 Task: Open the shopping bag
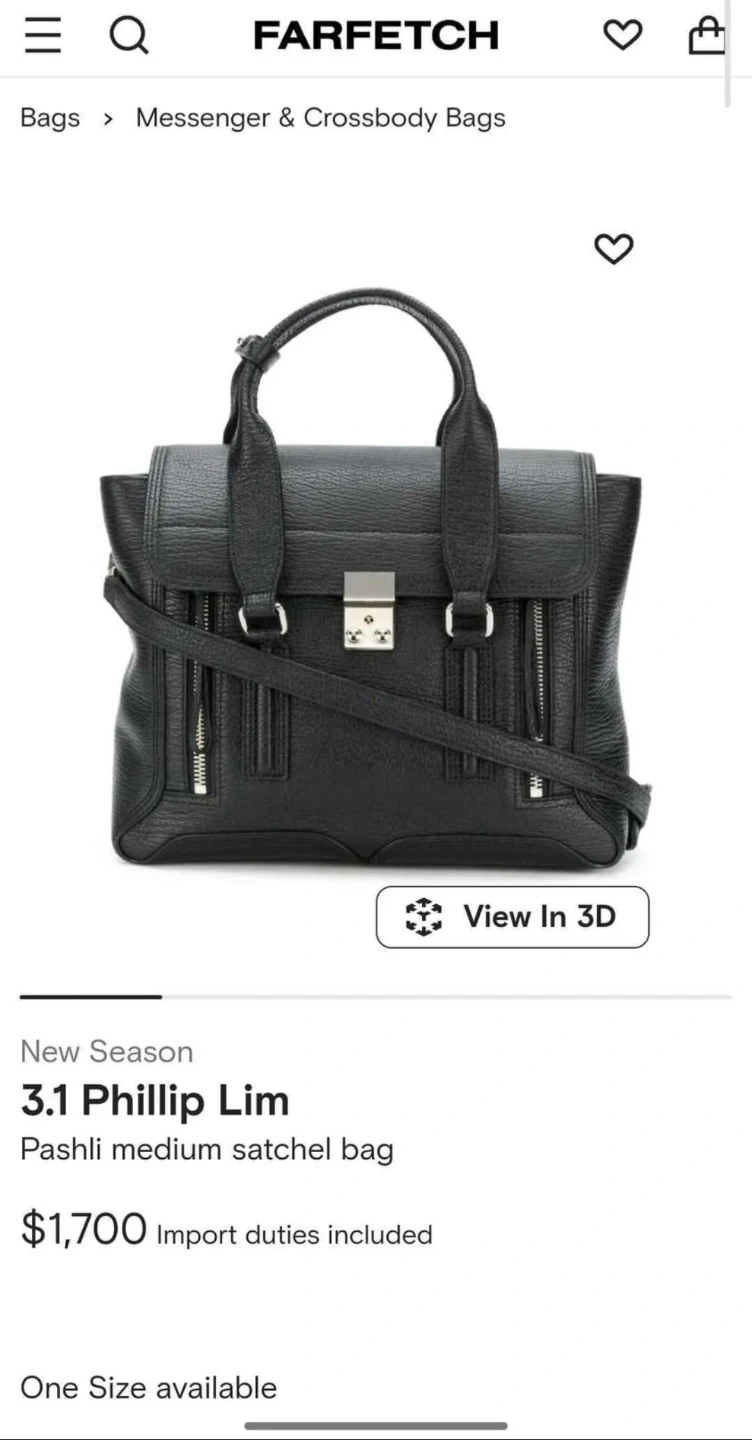tap(707, 36)
